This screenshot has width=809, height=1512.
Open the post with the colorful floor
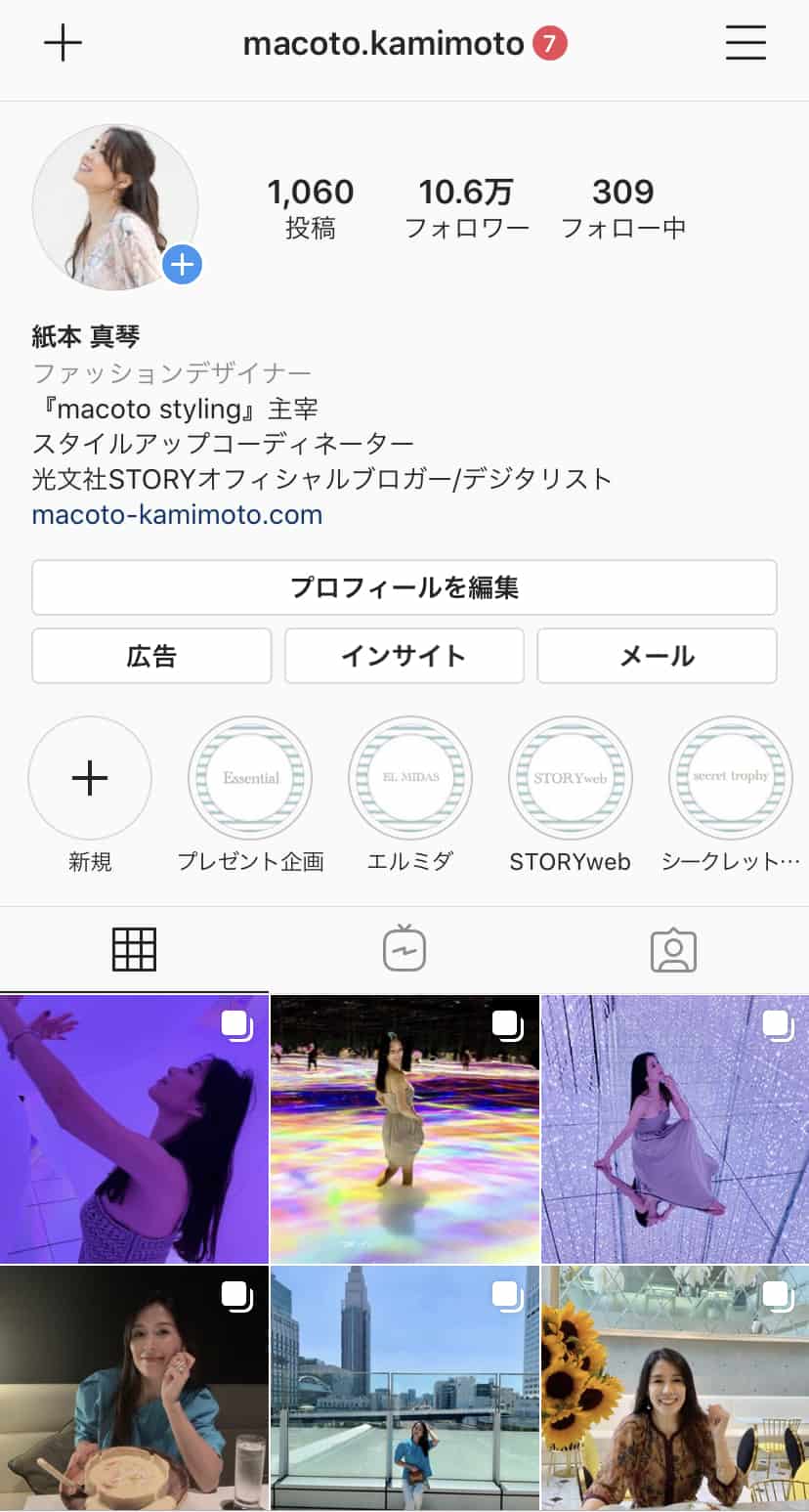point(404,1129)
